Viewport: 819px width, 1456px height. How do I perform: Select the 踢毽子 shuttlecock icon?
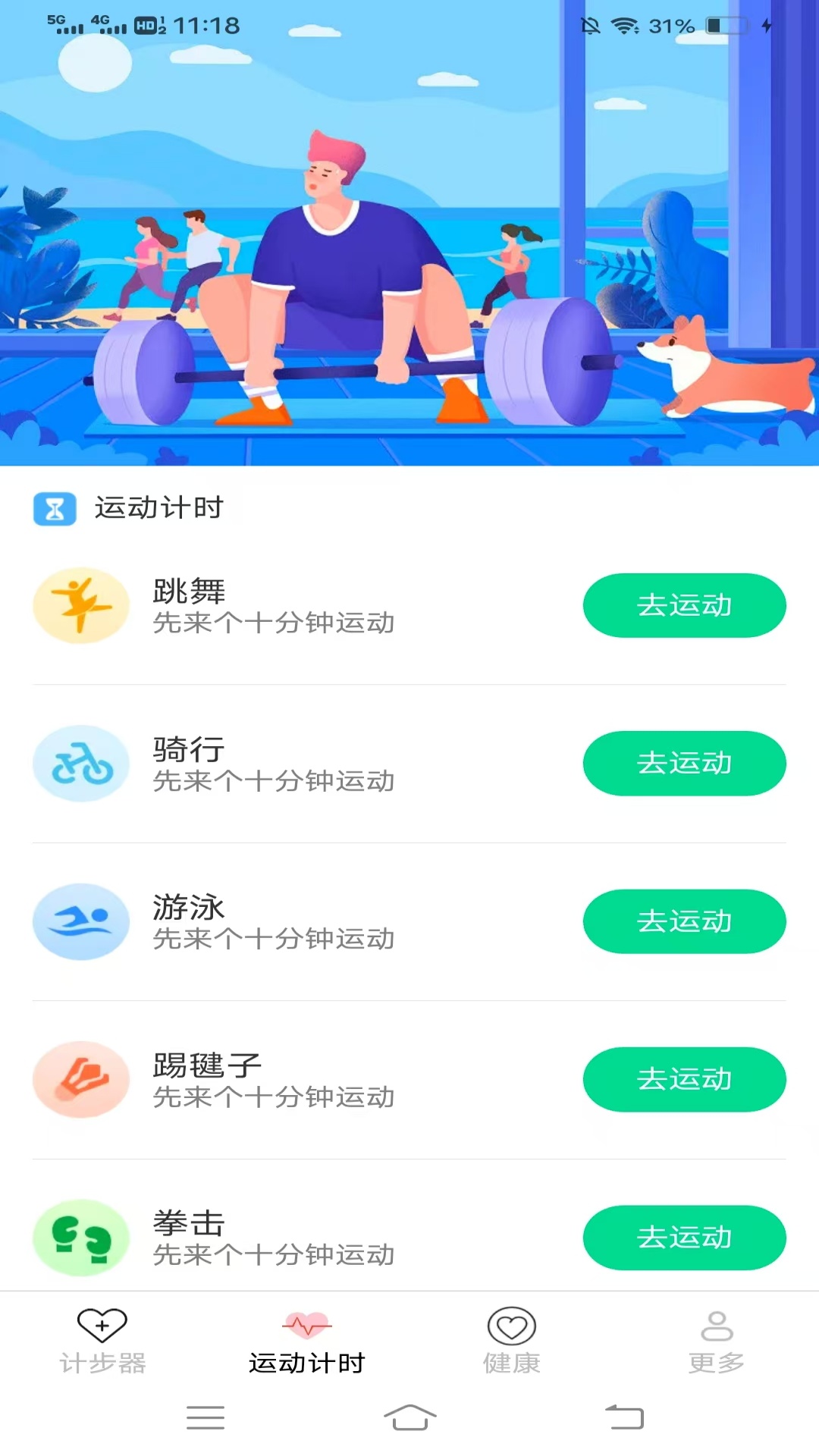[80, 1080]
